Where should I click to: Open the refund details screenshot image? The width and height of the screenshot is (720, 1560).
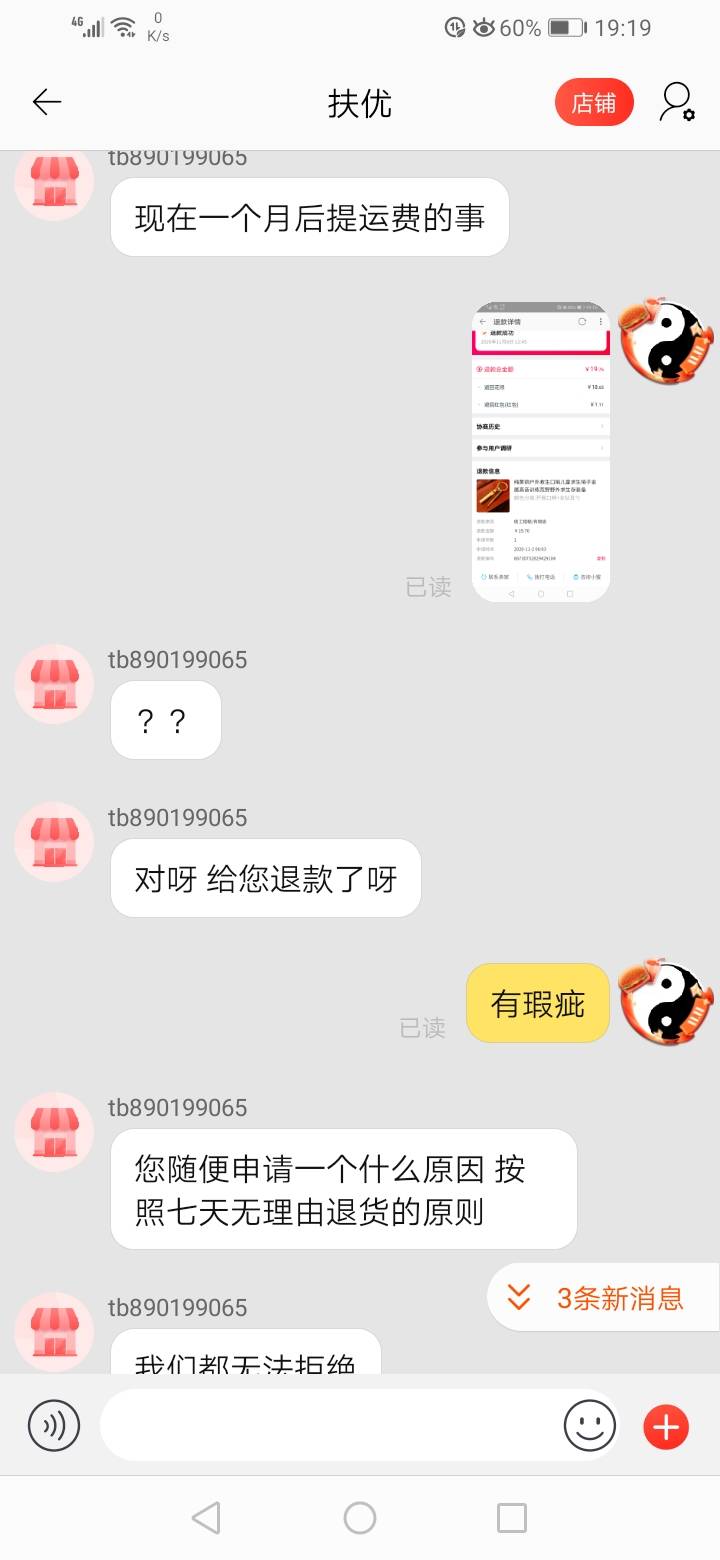point(541,452)
